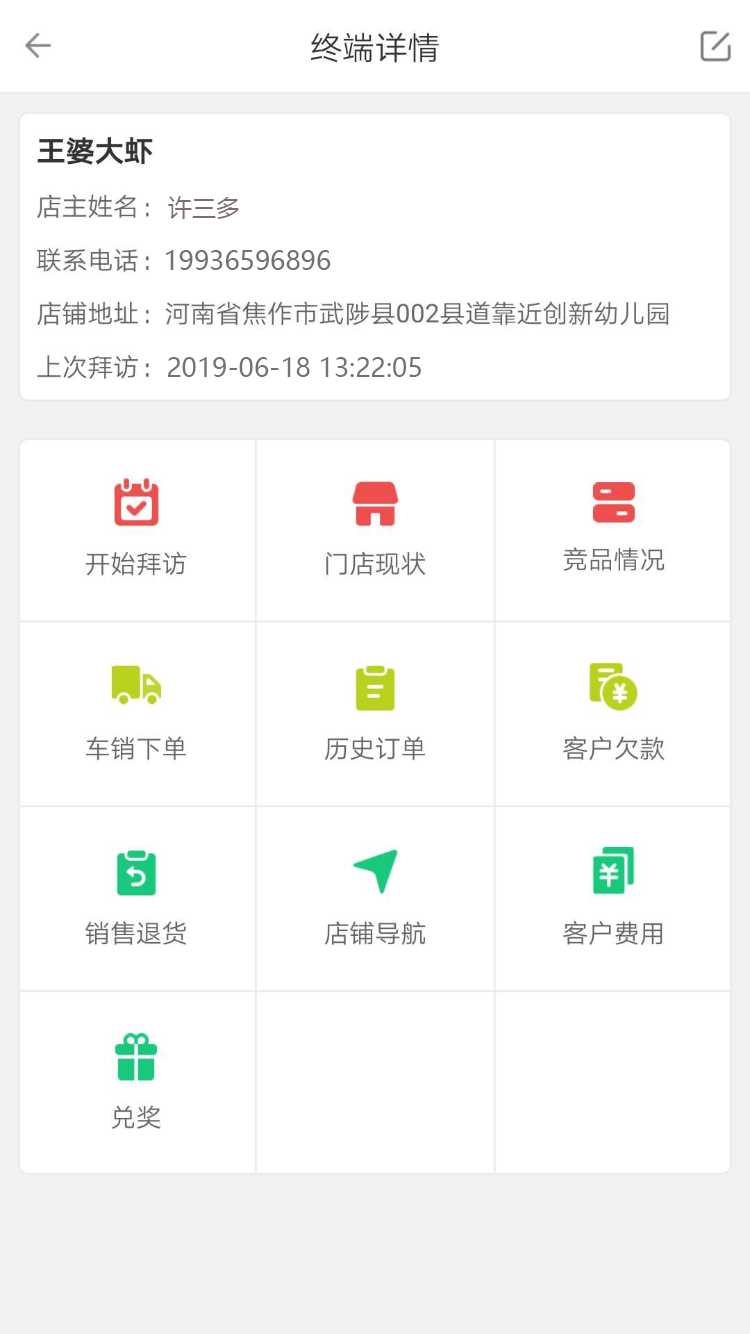
Task: Launch 店铺导航 store navigation
Action: coord(374,896)
